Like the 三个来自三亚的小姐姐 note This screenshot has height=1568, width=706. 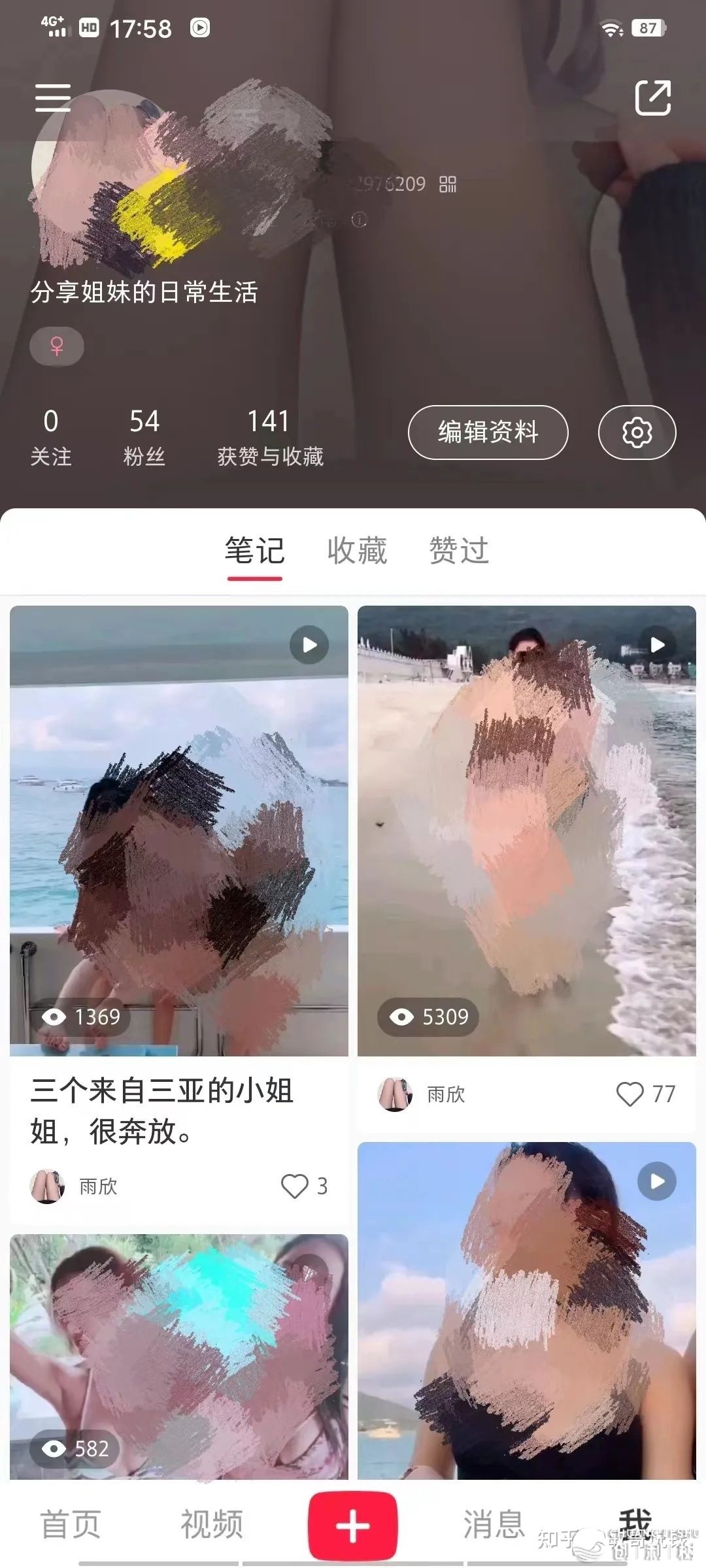[295, 1186]
